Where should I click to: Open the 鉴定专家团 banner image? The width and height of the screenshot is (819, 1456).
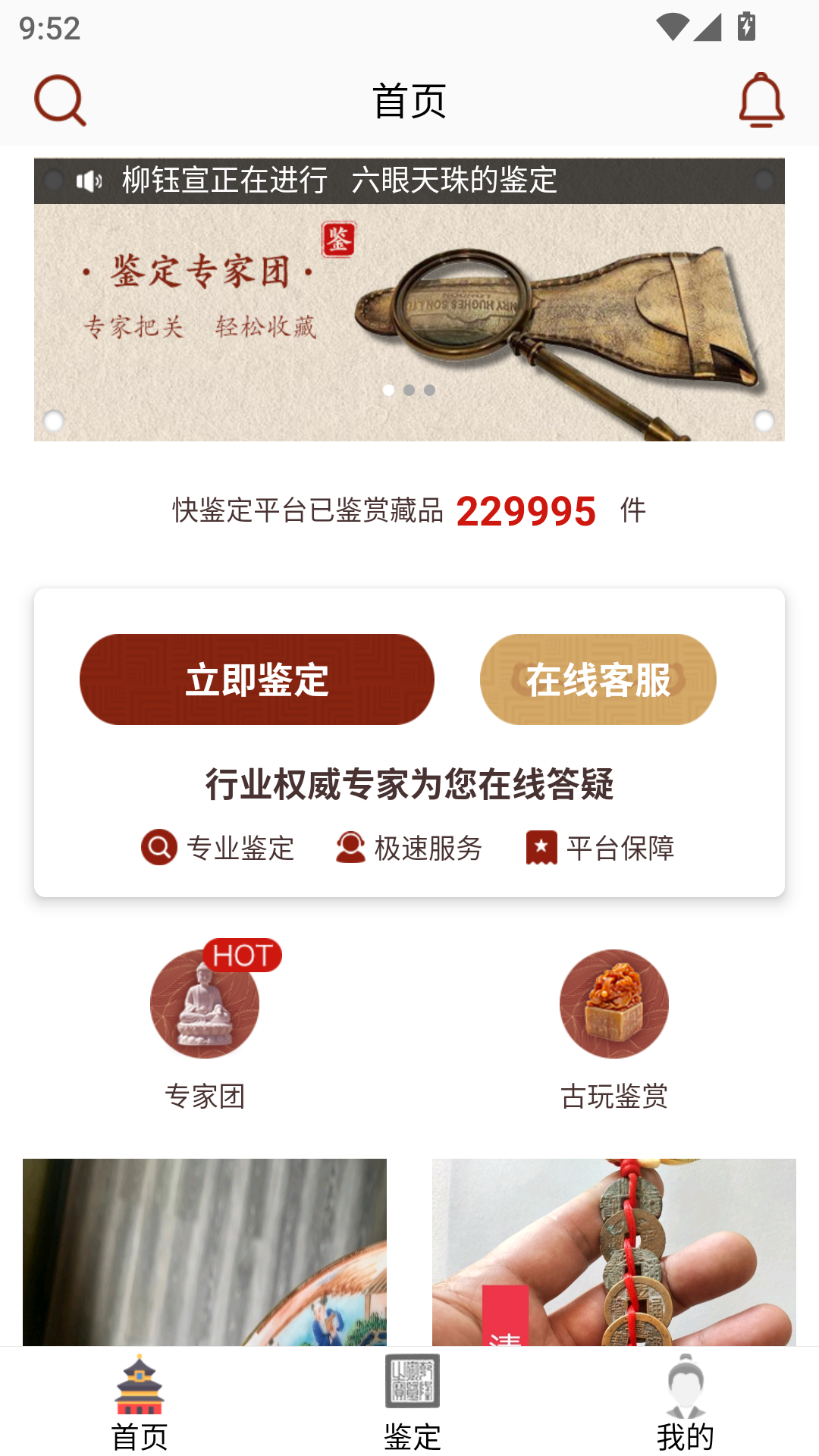409,318
